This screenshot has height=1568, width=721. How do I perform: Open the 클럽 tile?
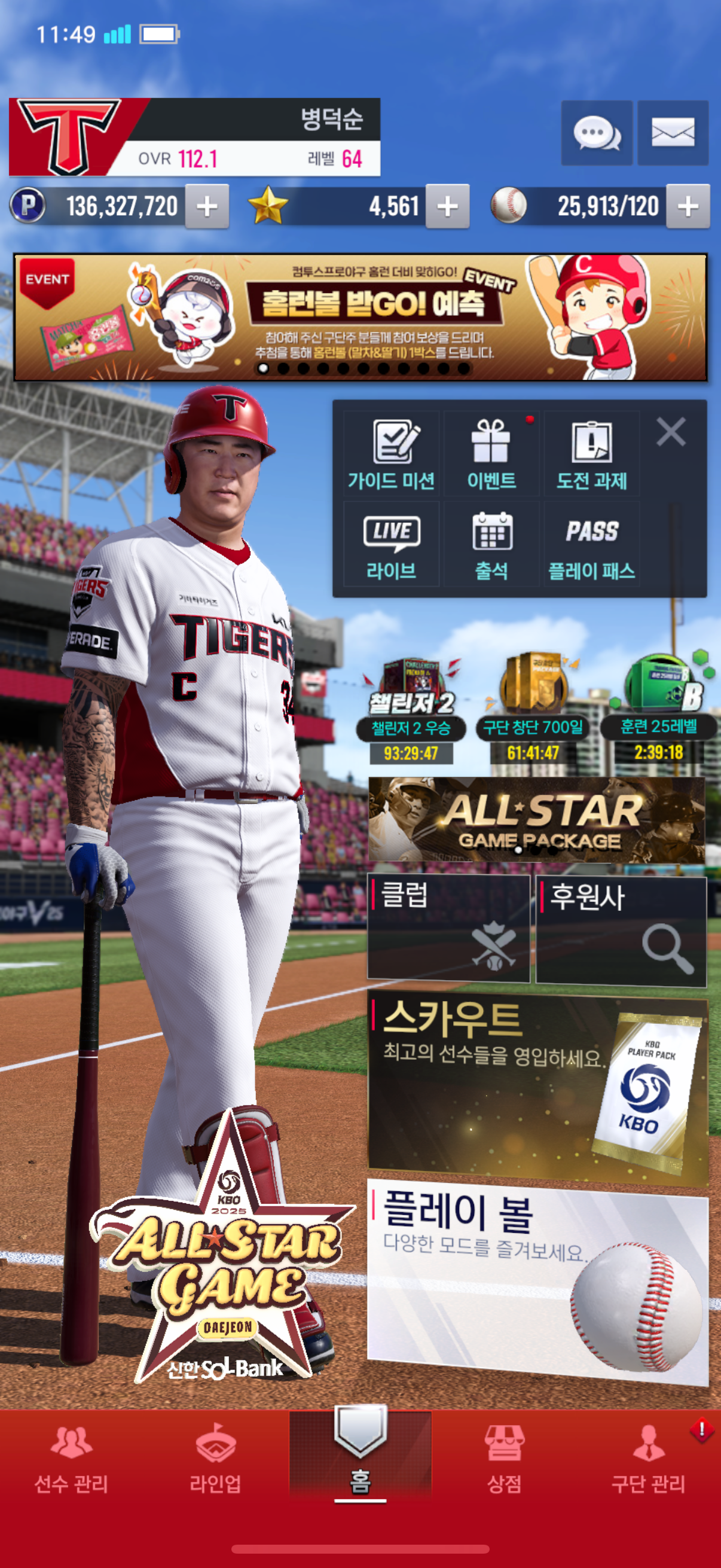click(x=448, y=929)
